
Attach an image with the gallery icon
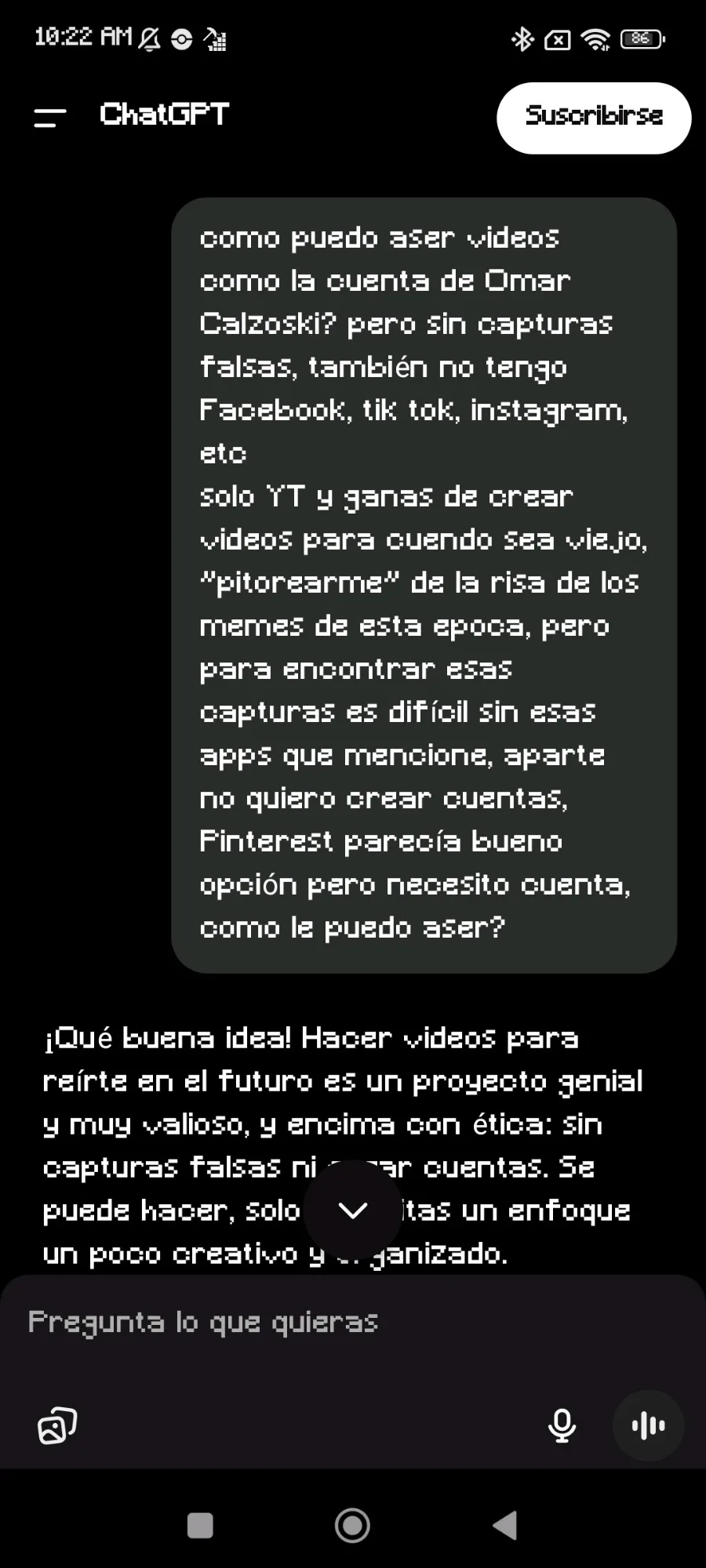pos(57,1425)
